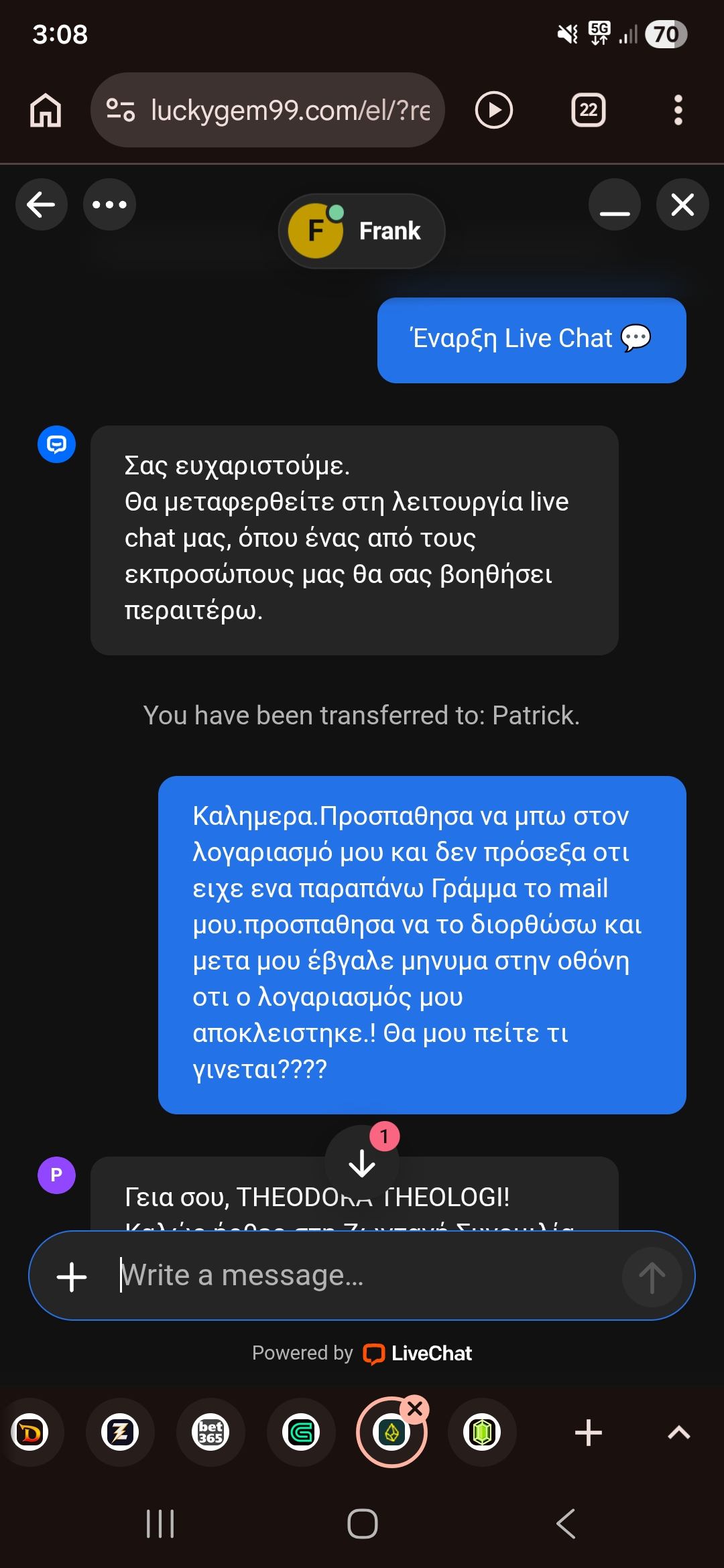Tap the plus icon to attach a file
This screenshot has width=724, height=1568.
pos(72,1277)
